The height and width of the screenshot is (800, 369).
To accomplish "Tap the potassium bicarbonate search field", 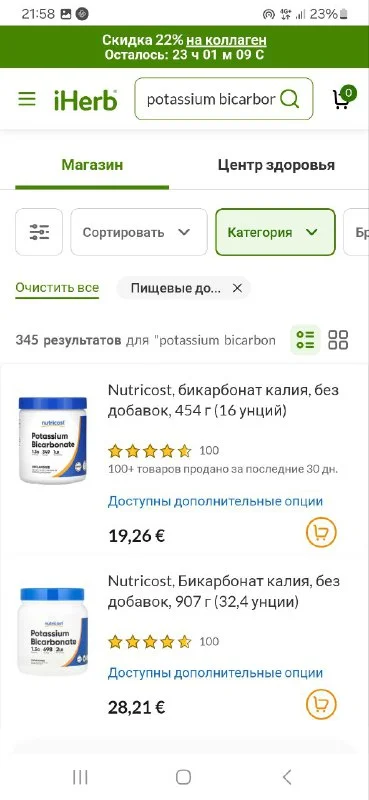I will pyautogui.click(x=224, y=99).
